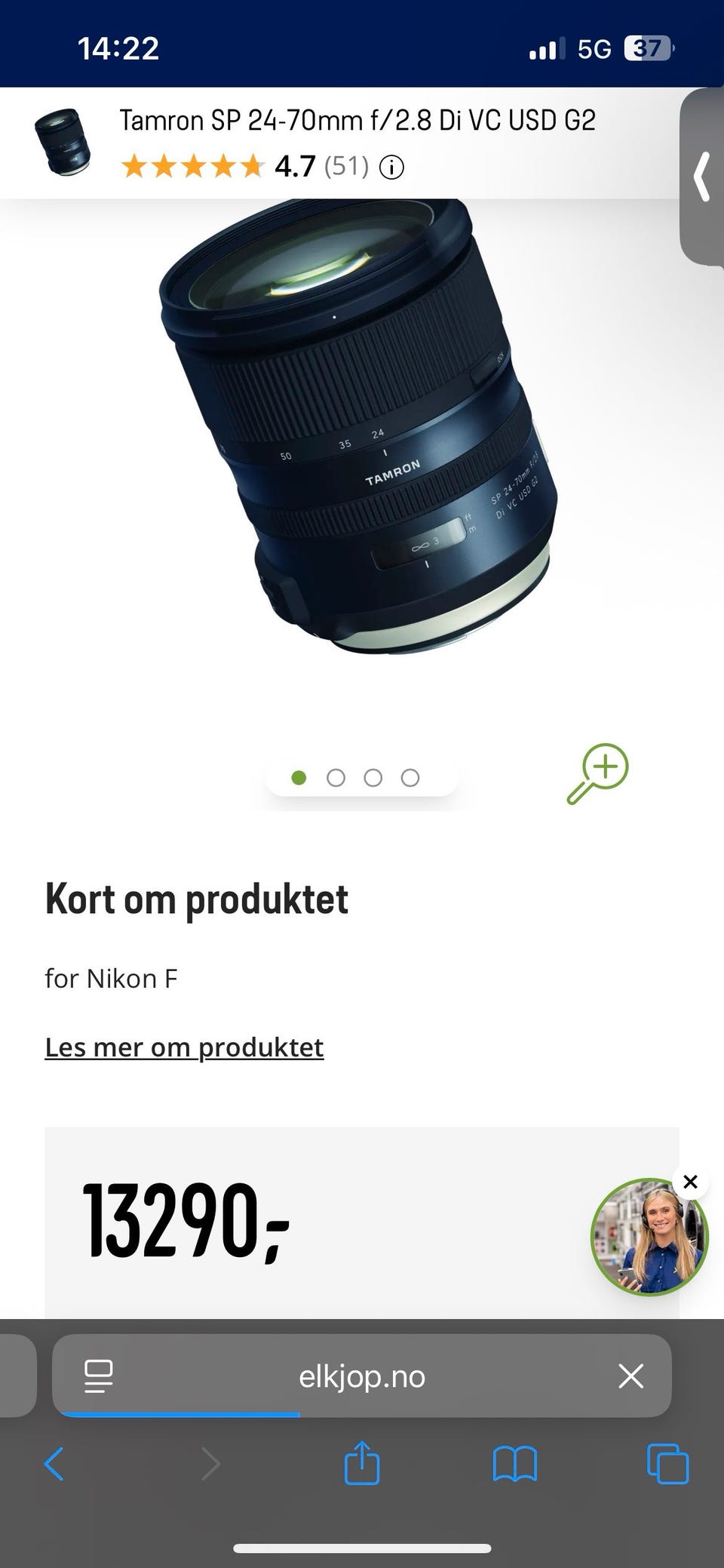Zoom in on the lens product image
The height and width of the screenshot is (1568, 724).
pos(597,773)
